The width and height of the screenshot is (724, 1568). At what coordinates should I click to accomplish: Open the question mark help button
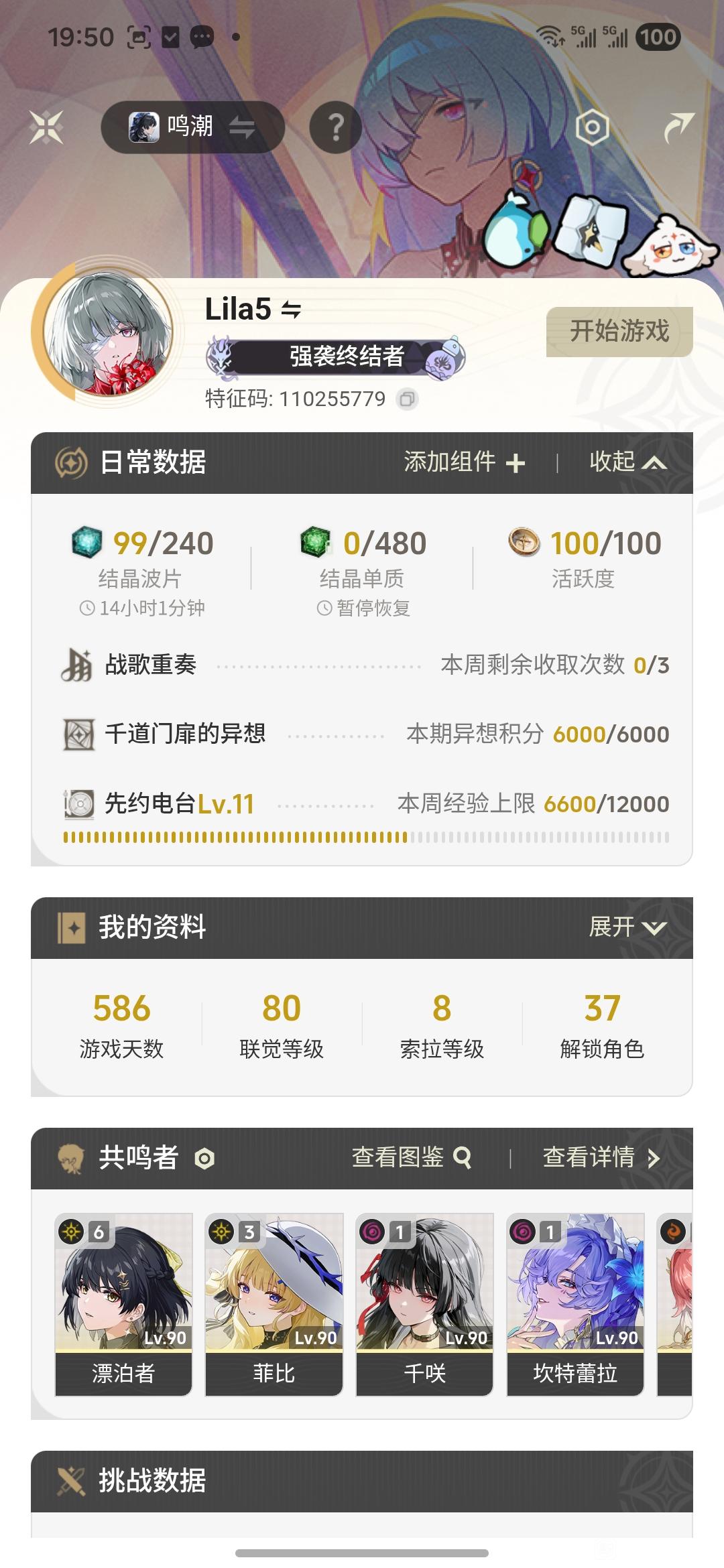(x=336, y=127)
